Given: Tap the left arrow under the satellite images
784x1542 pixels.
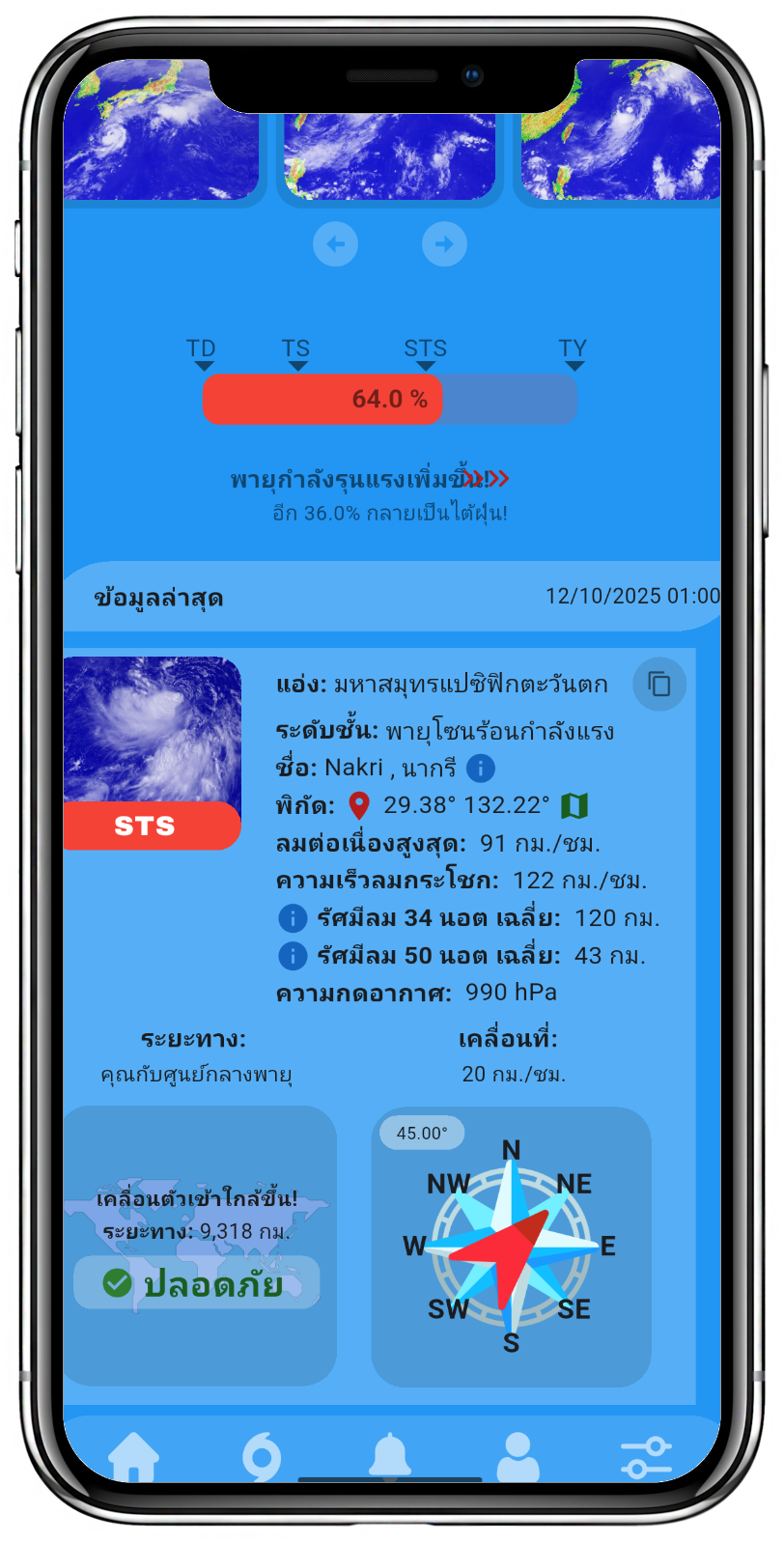Looking at the screenshot, I should pyautogui.click(x=335, y=244).
